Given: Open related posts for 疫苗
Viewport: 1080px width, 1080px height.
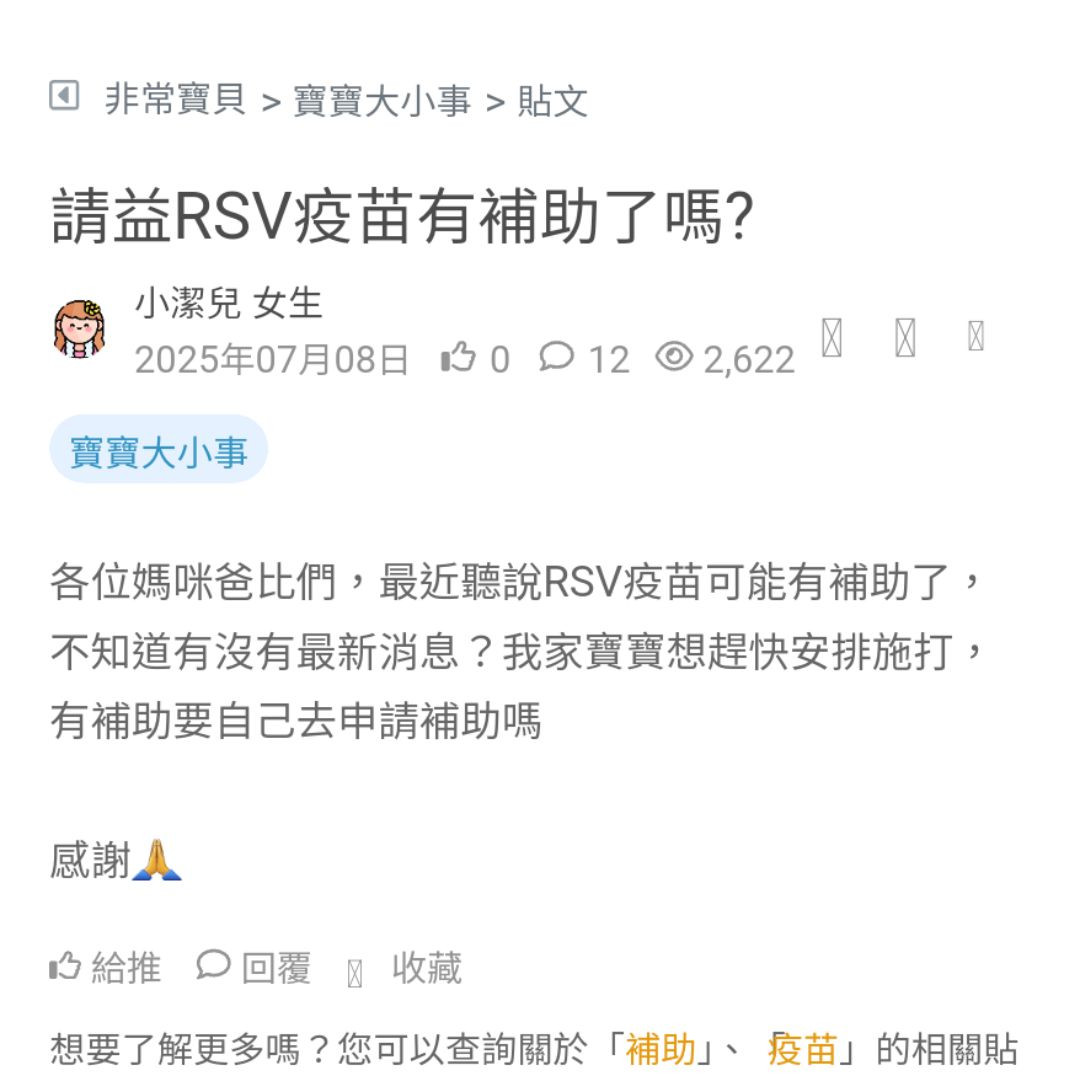Looking at the screenshot, I should pyautogui.click(x=802, y=1050).
